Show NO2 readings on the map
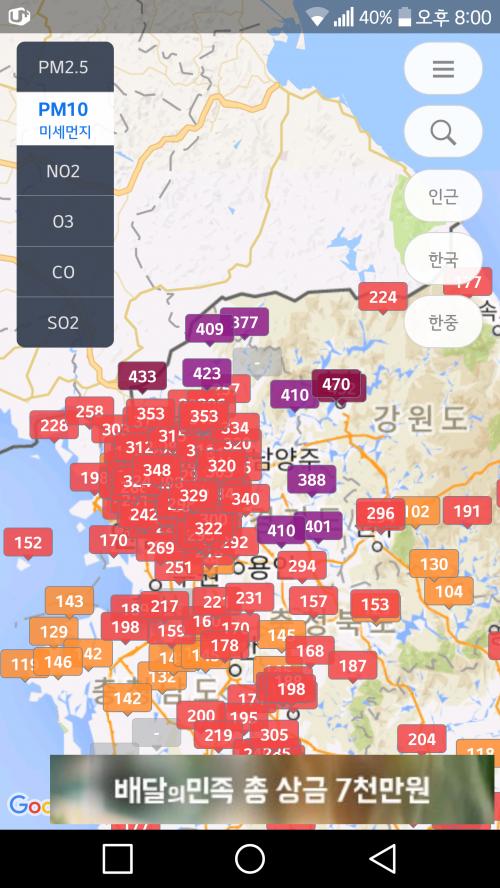 65,171
